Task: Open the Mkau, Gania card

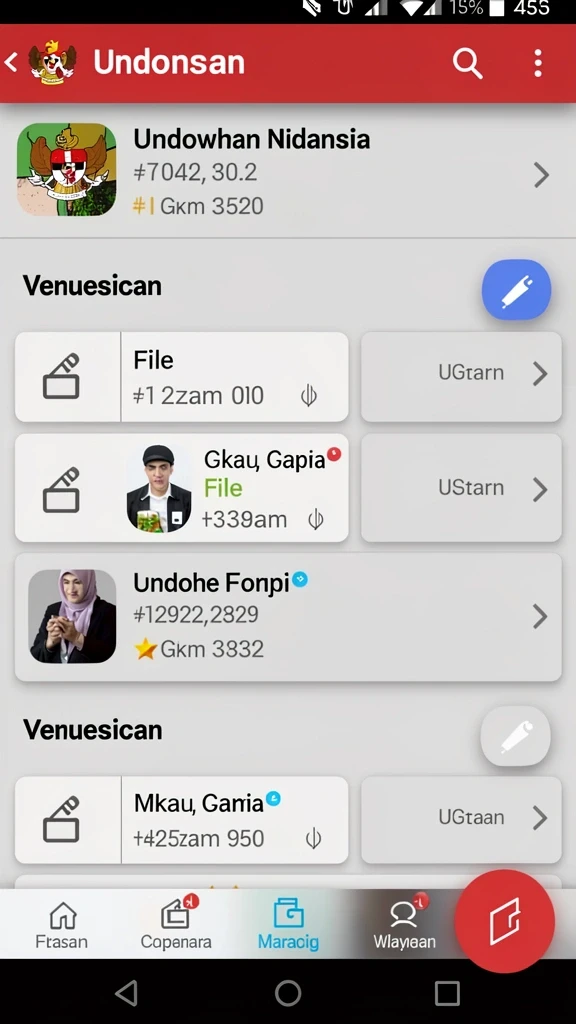Action: [182, 820]
